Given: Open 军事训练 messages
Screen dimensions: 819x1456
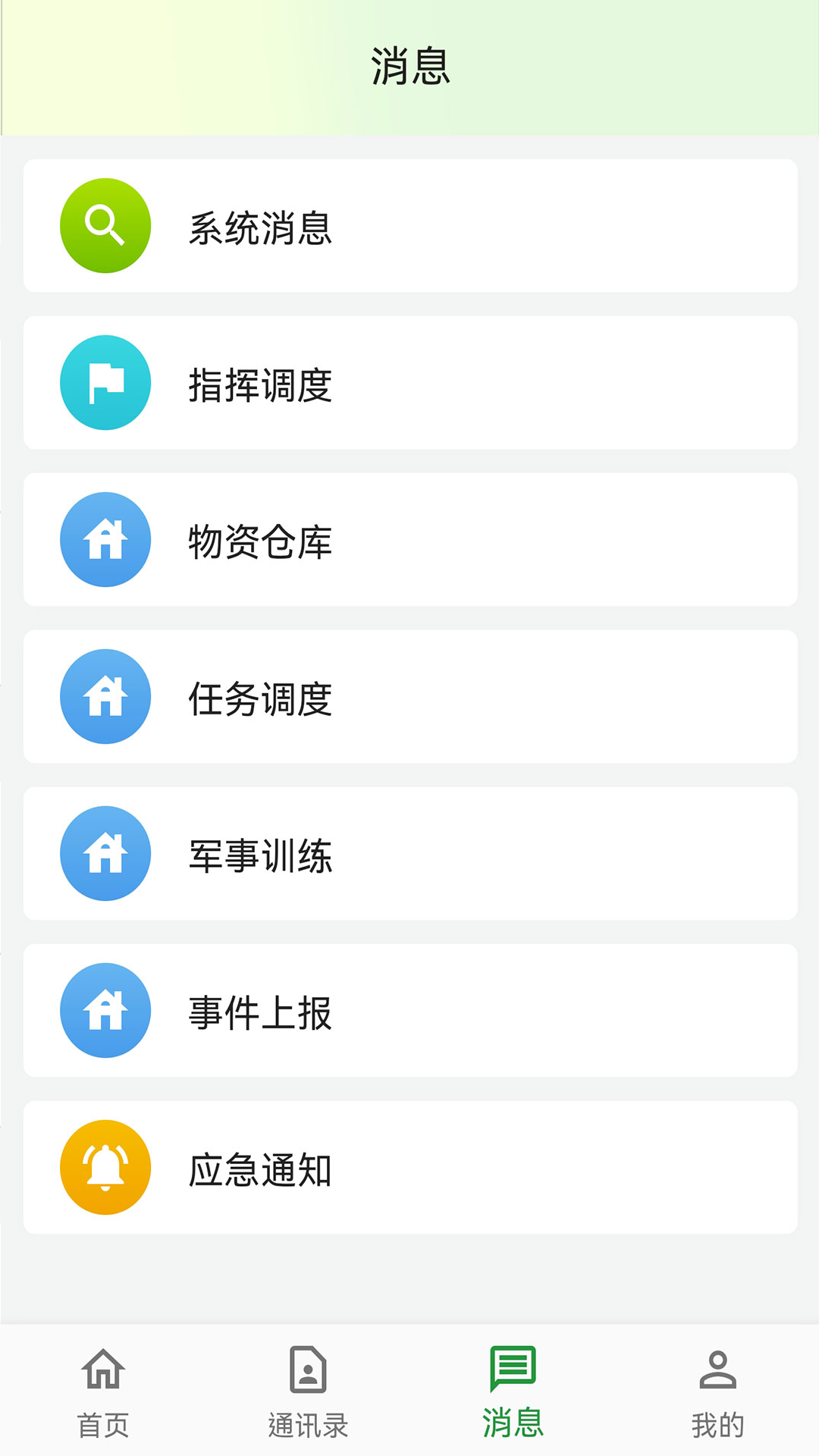Looking at the screenshot, I should pyautogui.click(x=409, y=854).
